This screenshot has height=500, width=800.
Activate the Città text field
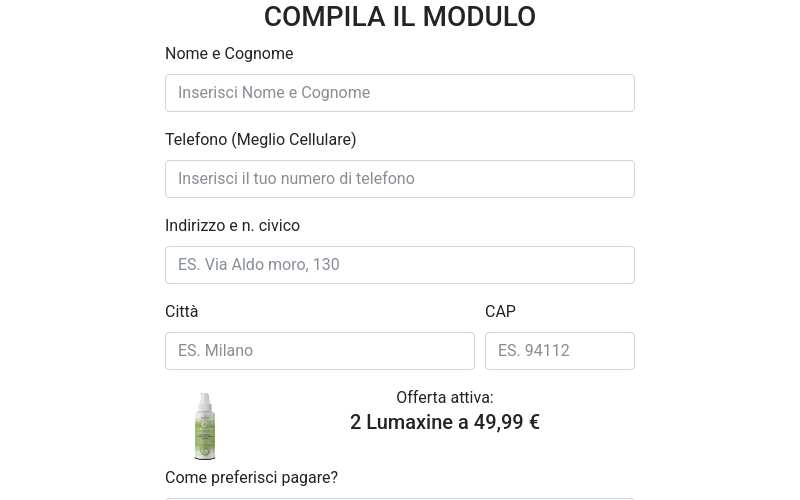[319, 351]
